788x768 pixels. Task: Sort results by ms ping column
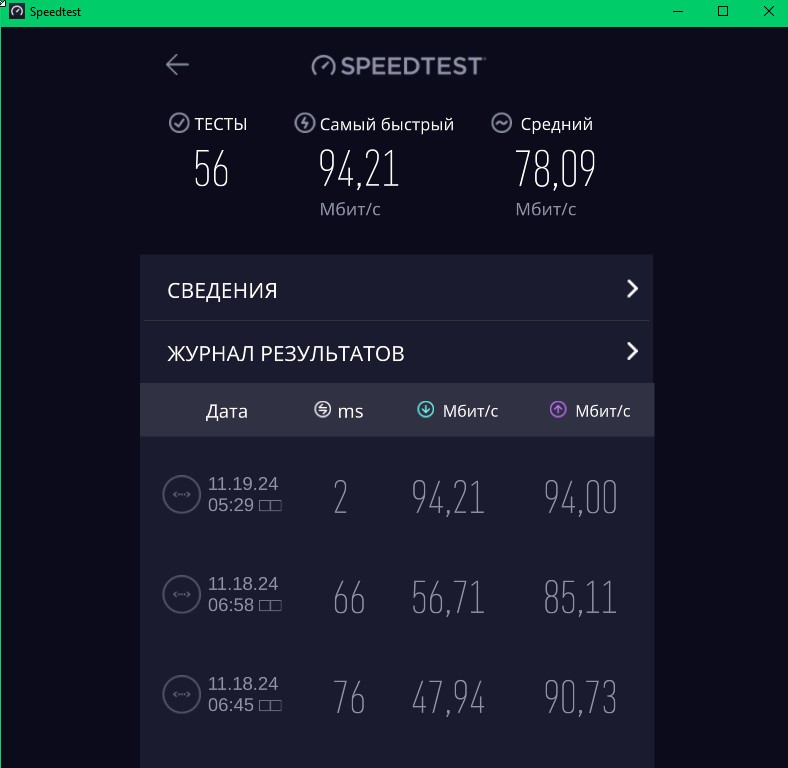click(339, 411)
